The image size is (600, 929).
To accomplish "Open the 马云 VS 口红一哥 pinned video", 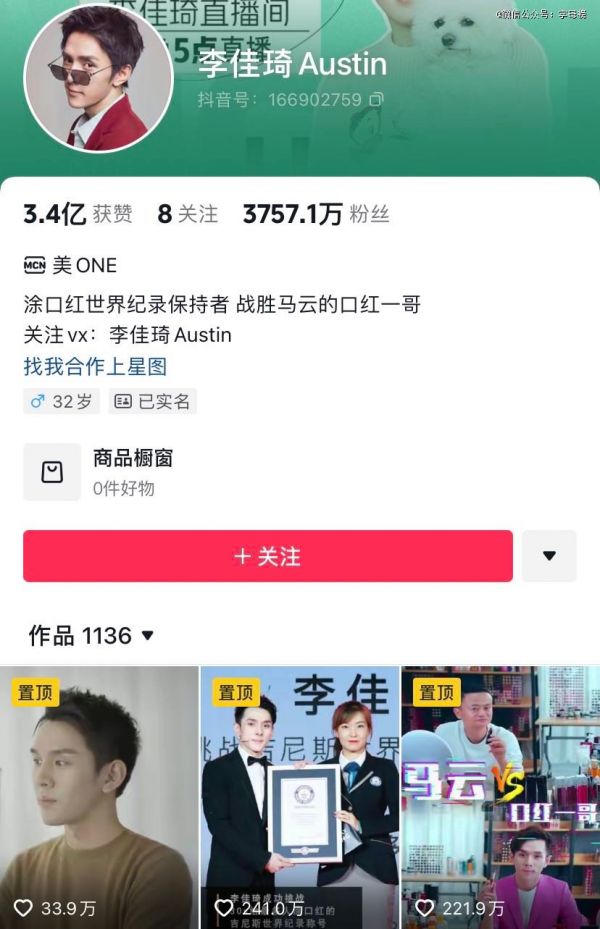I will [500, 797].
